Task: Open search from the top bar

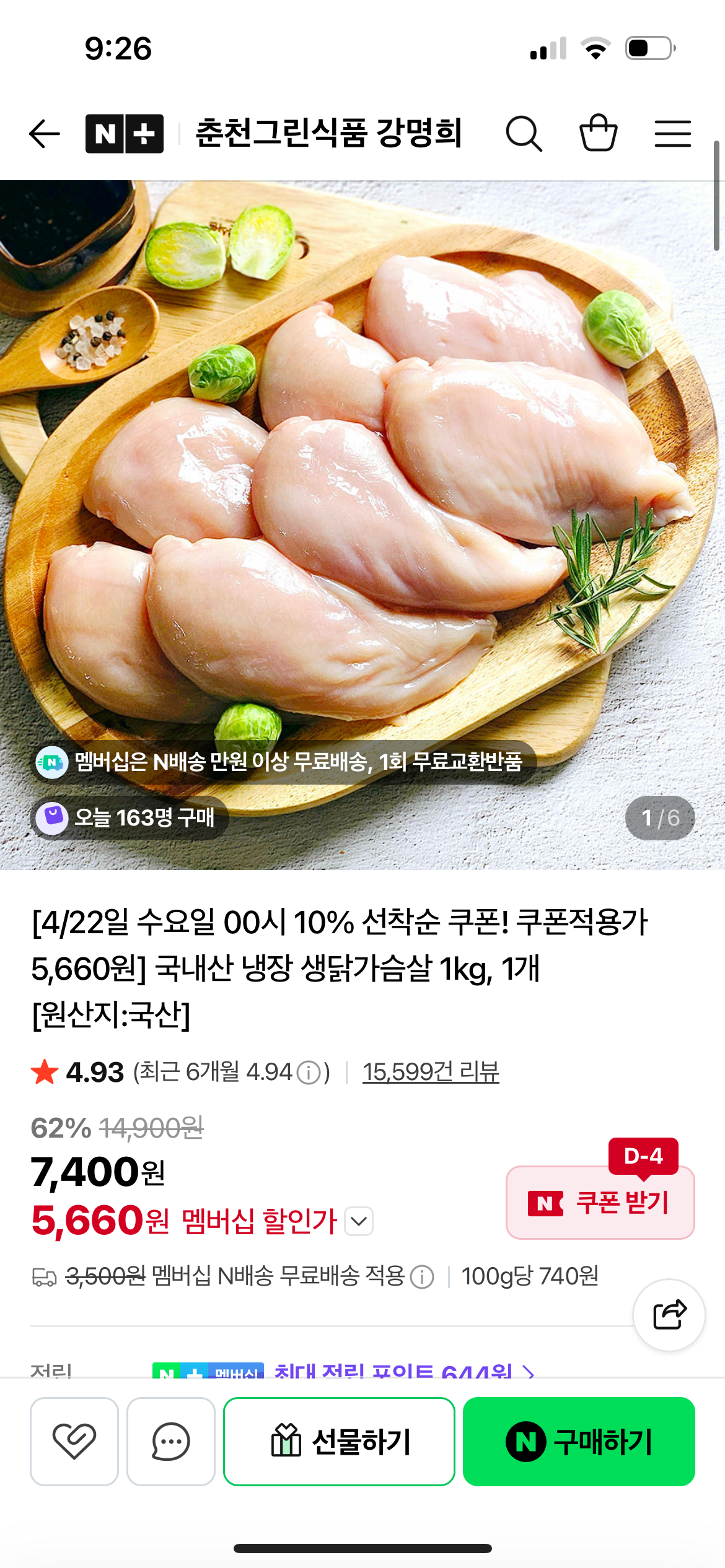Action: [524, 133]
